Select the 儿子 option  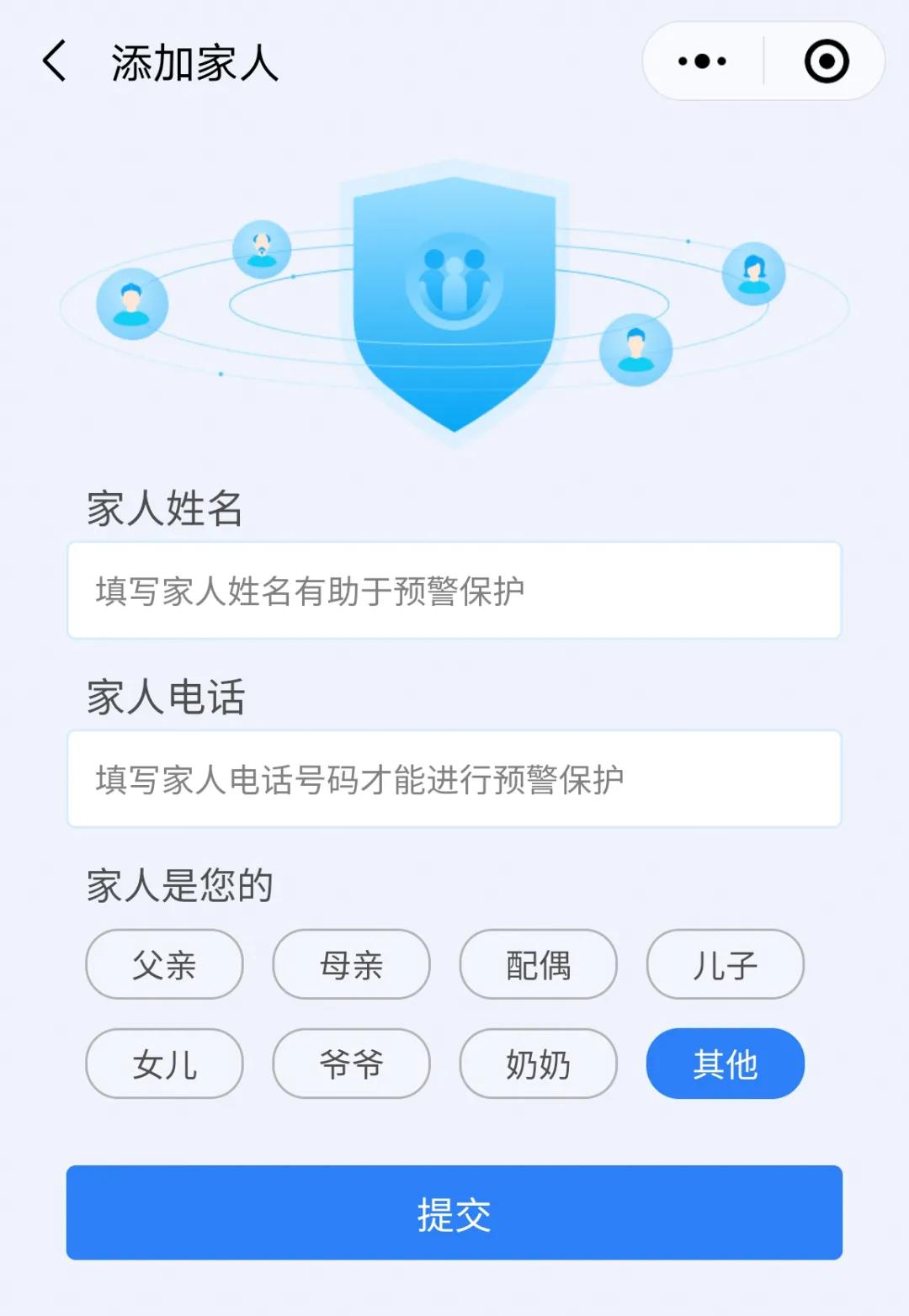(725, 964)
